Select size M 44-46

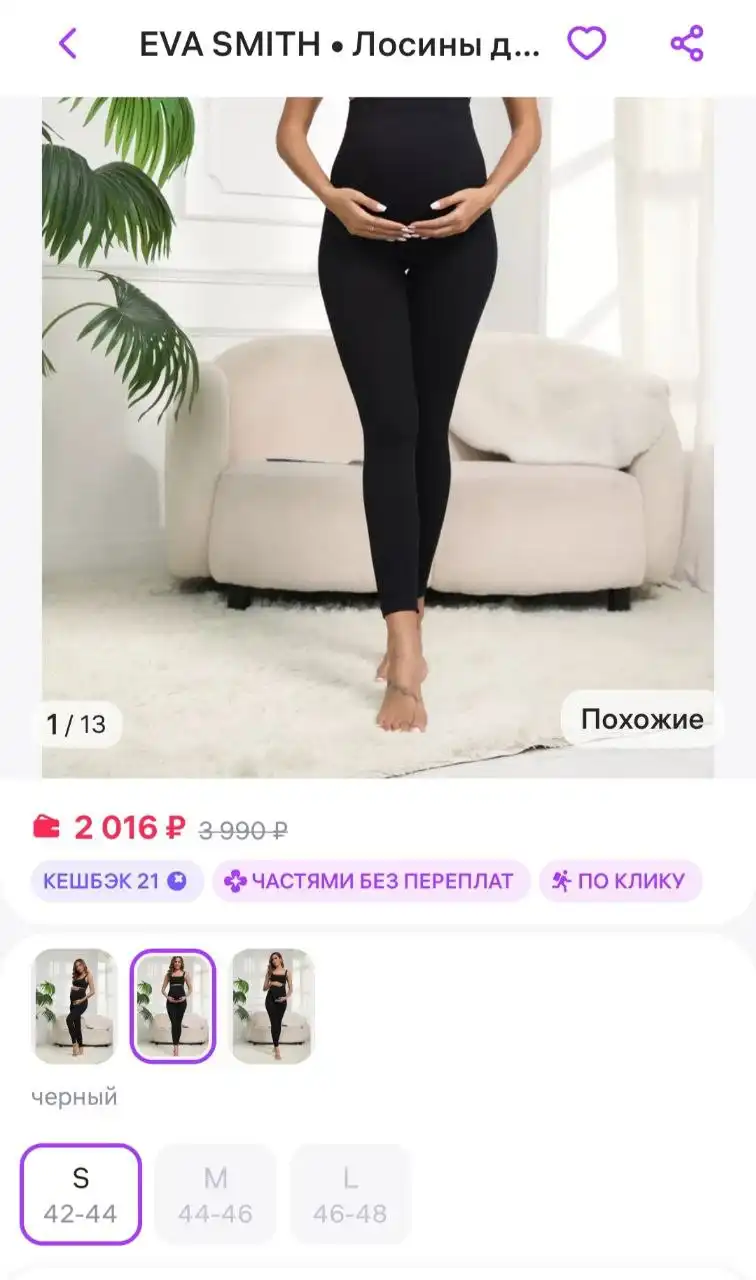215,1192
